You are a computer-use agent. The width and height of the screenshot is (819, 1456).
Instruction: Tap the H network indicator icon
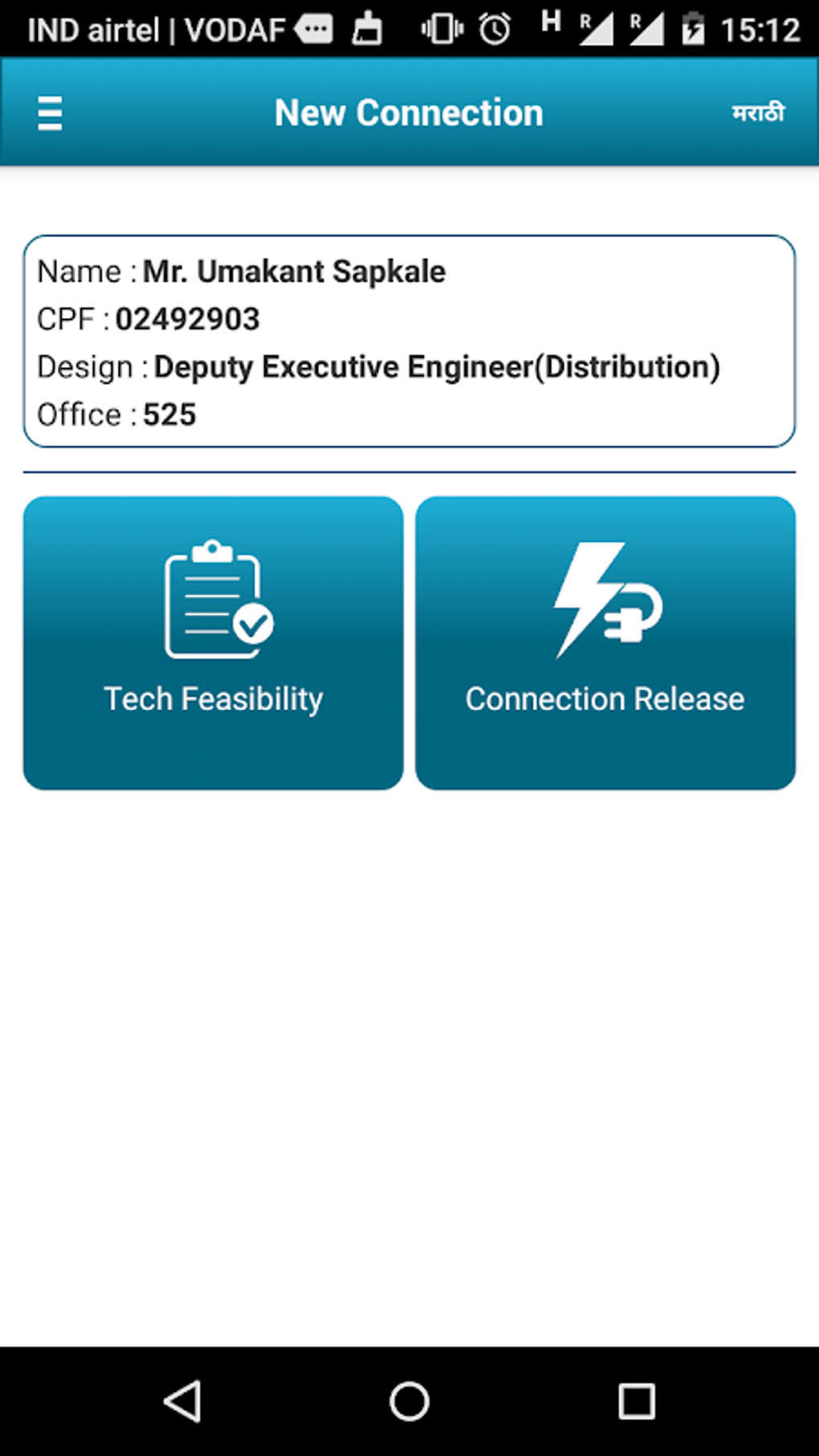click(x=551, y=27)
